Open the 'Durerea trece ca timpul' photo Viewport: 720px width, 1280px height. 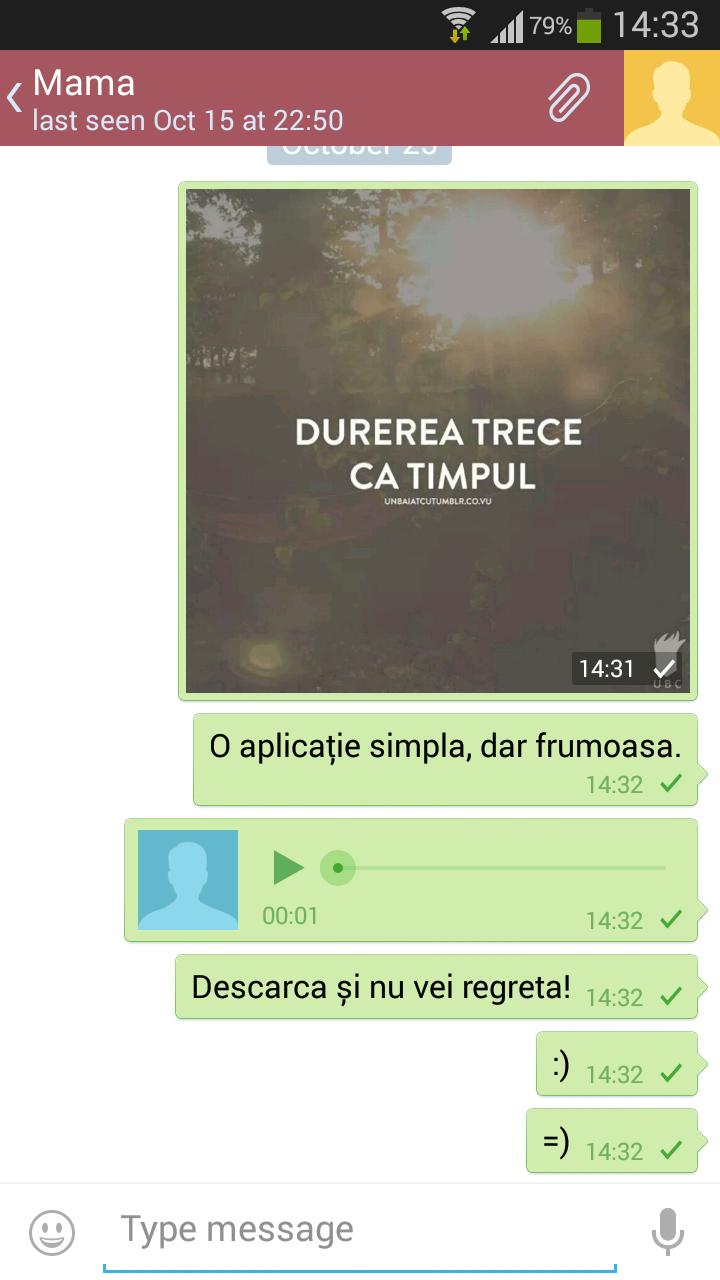click(x=438, y=440)
